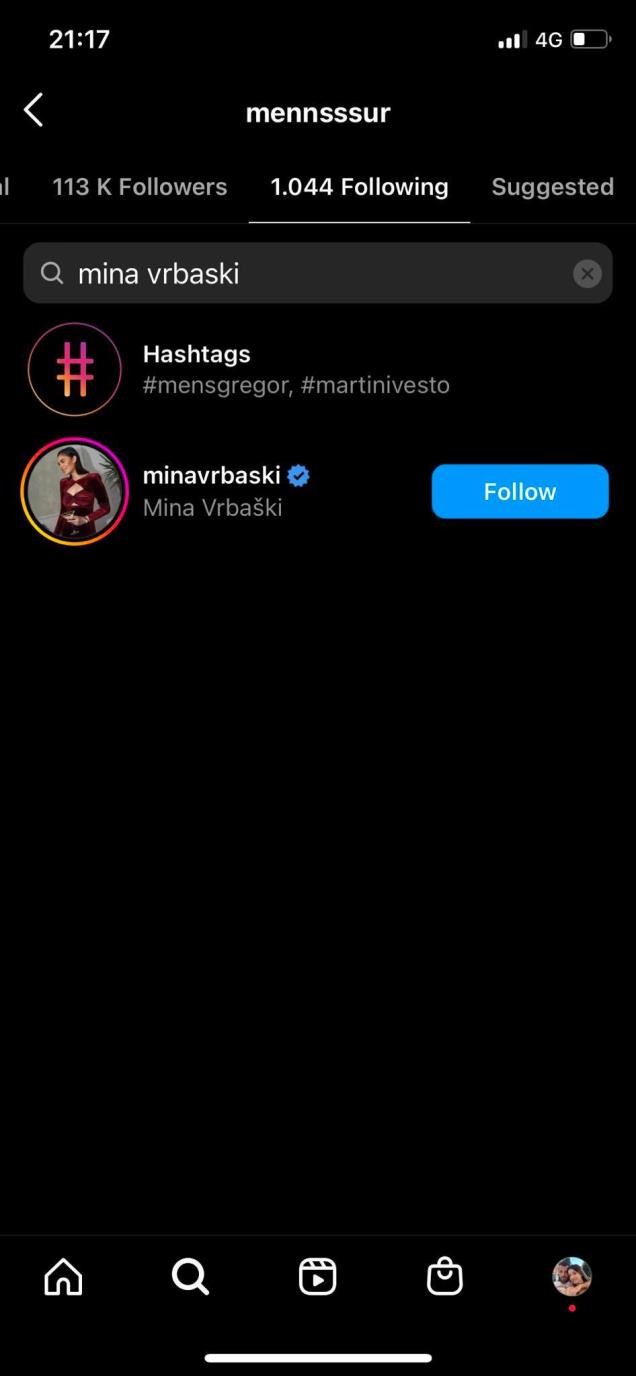Open the Shop tab
The image size is (636, 1376).
click(444, 1277)
